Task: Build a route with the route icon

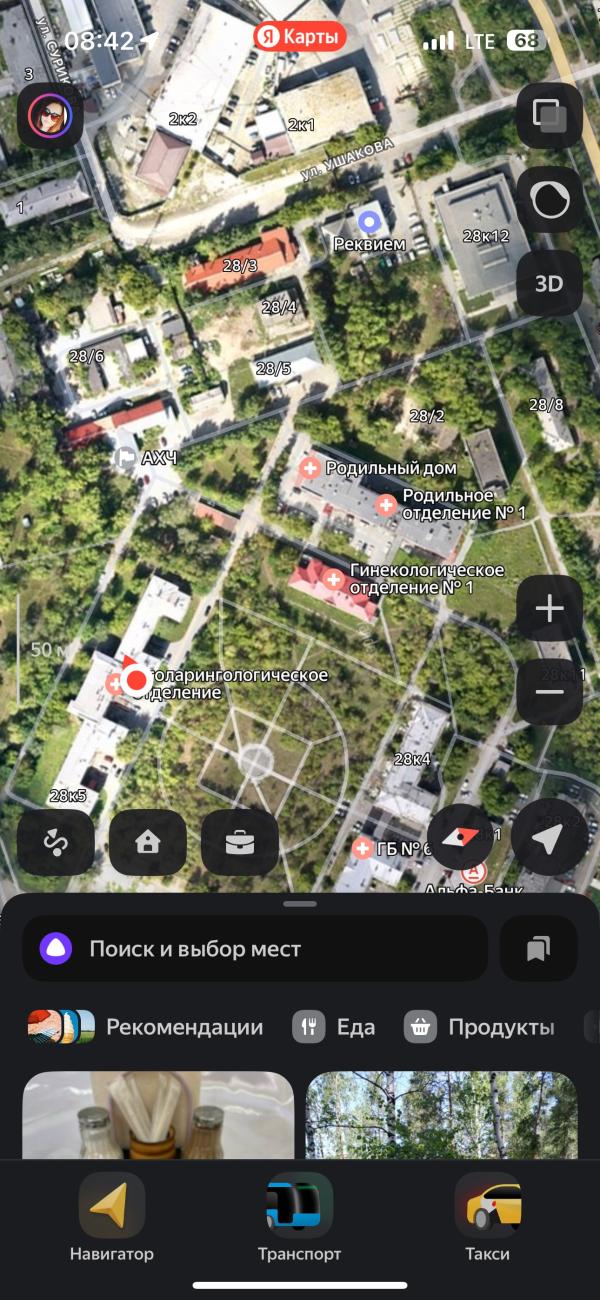Action: click(55, 842)
